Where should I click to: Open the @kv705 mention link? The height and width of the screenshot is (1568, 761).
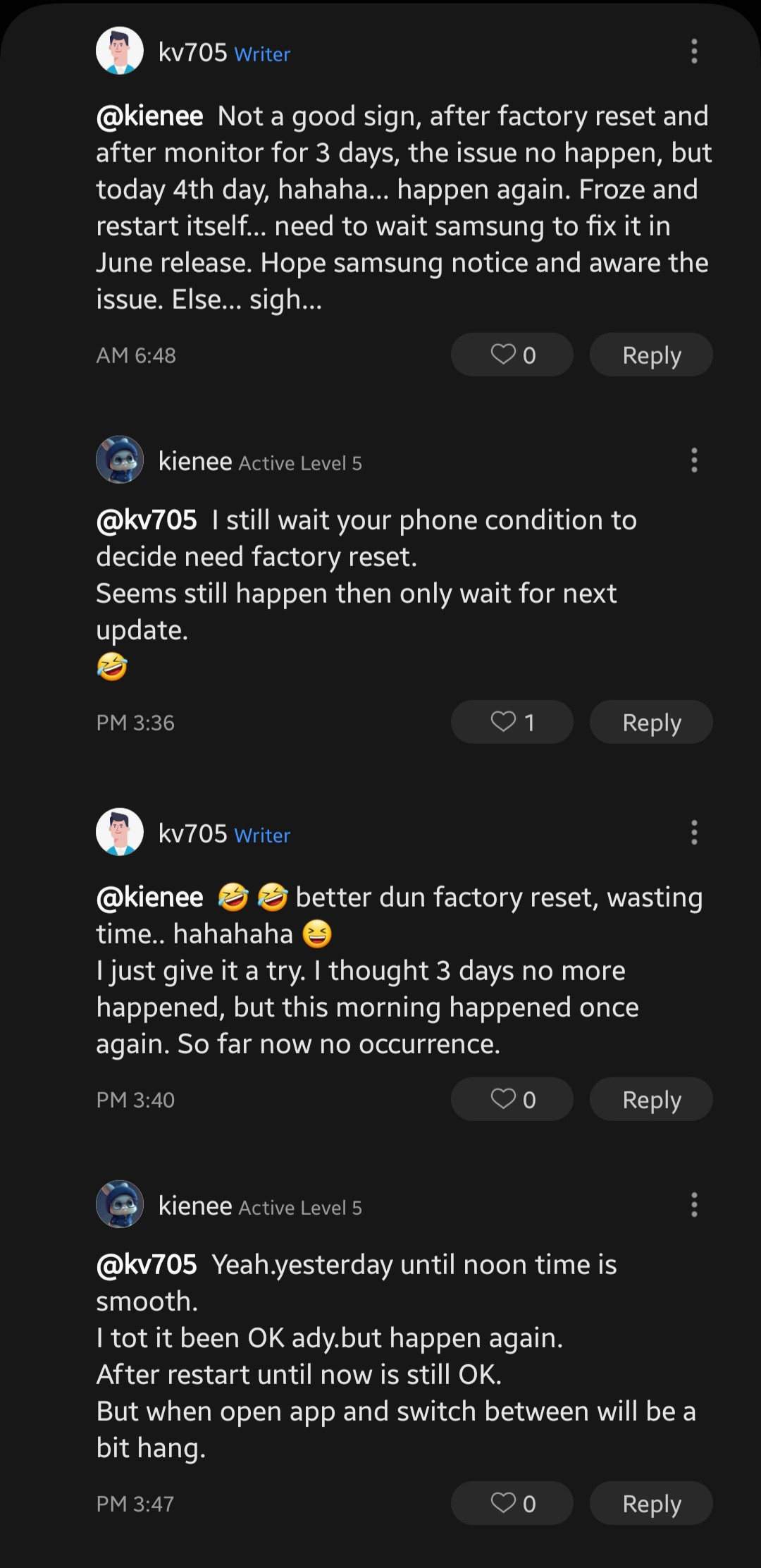tap(148, 520)
